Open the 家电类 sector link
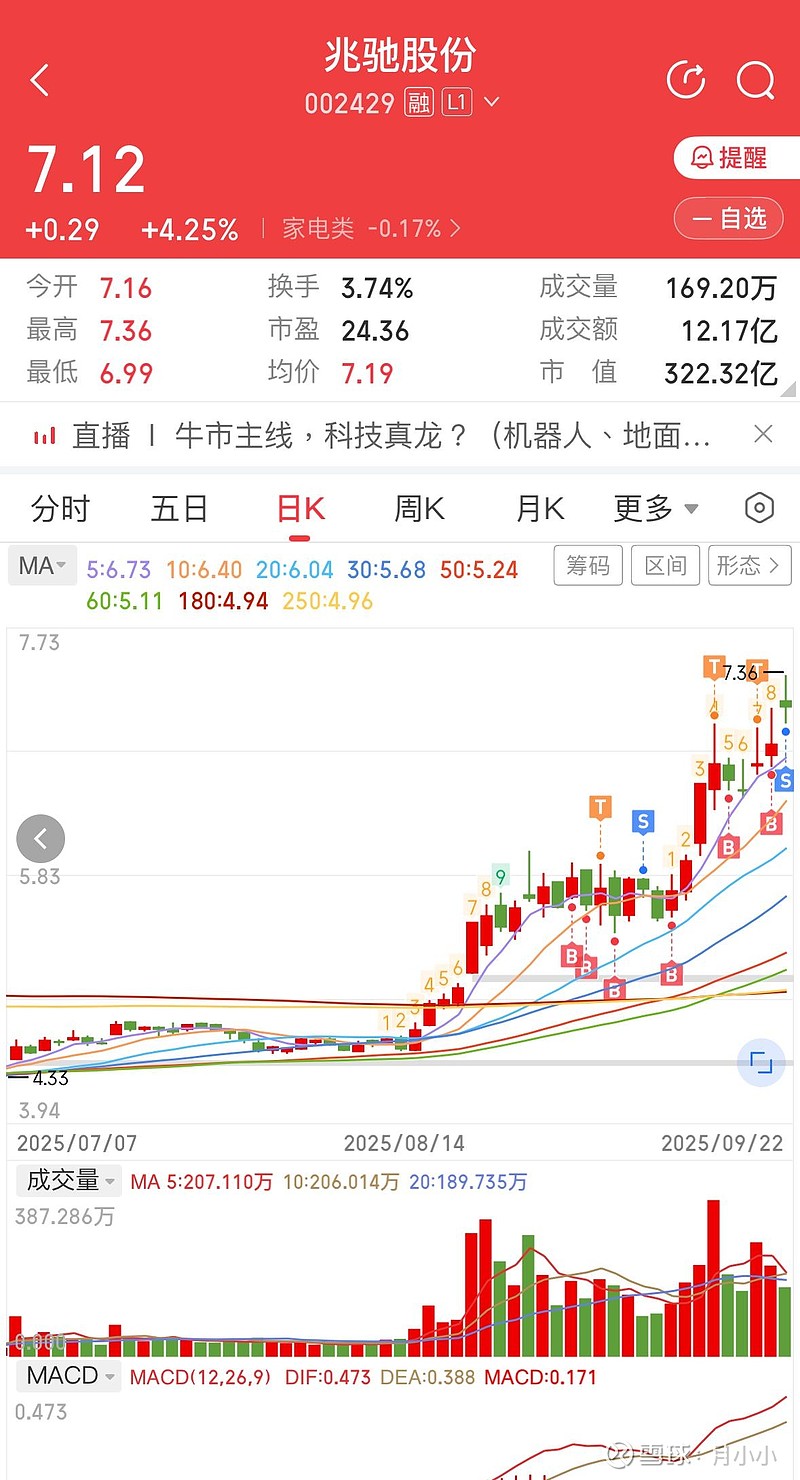This screenshot has width=800, height=1480. pyautogui.click(x=370, y=229)
